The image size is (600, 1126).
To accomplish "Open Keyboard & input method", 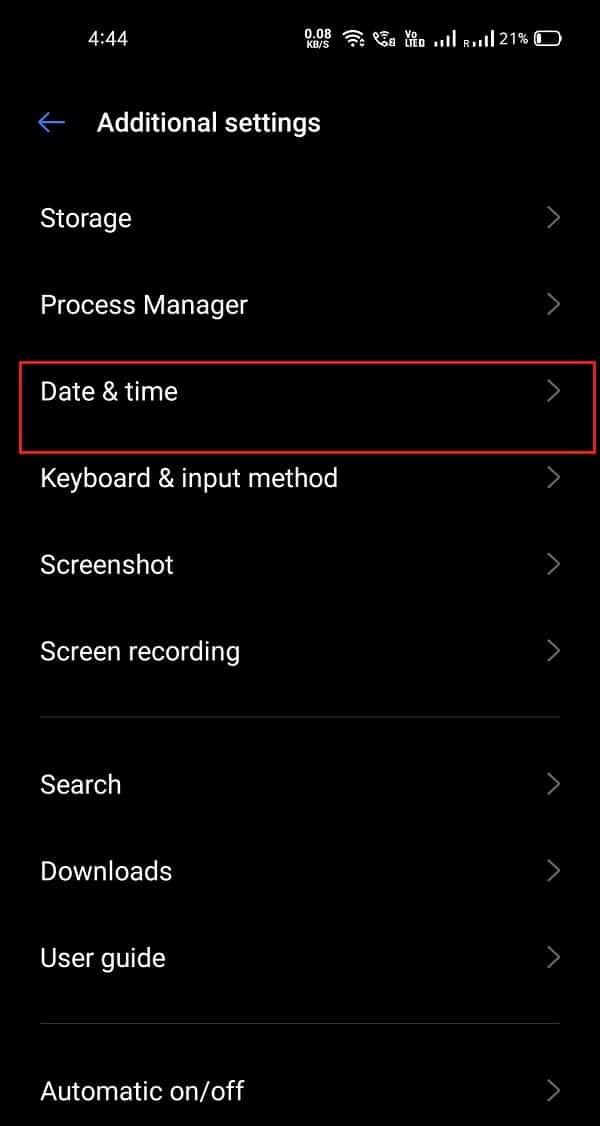I will (300, 478).
